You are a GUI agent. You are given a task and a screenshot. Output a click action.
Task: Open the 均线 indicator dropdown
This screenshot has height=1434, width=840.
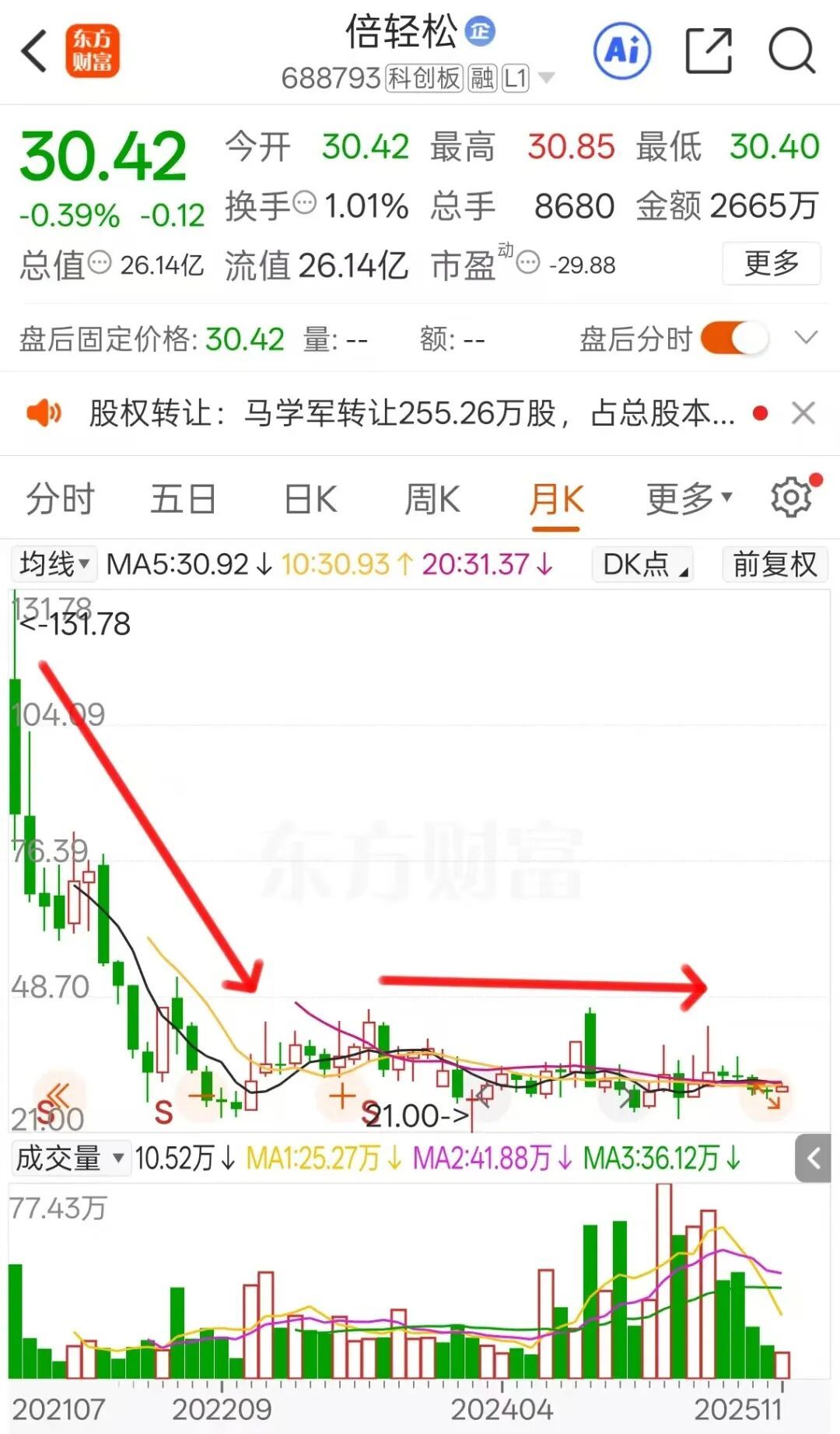(54, 563)
